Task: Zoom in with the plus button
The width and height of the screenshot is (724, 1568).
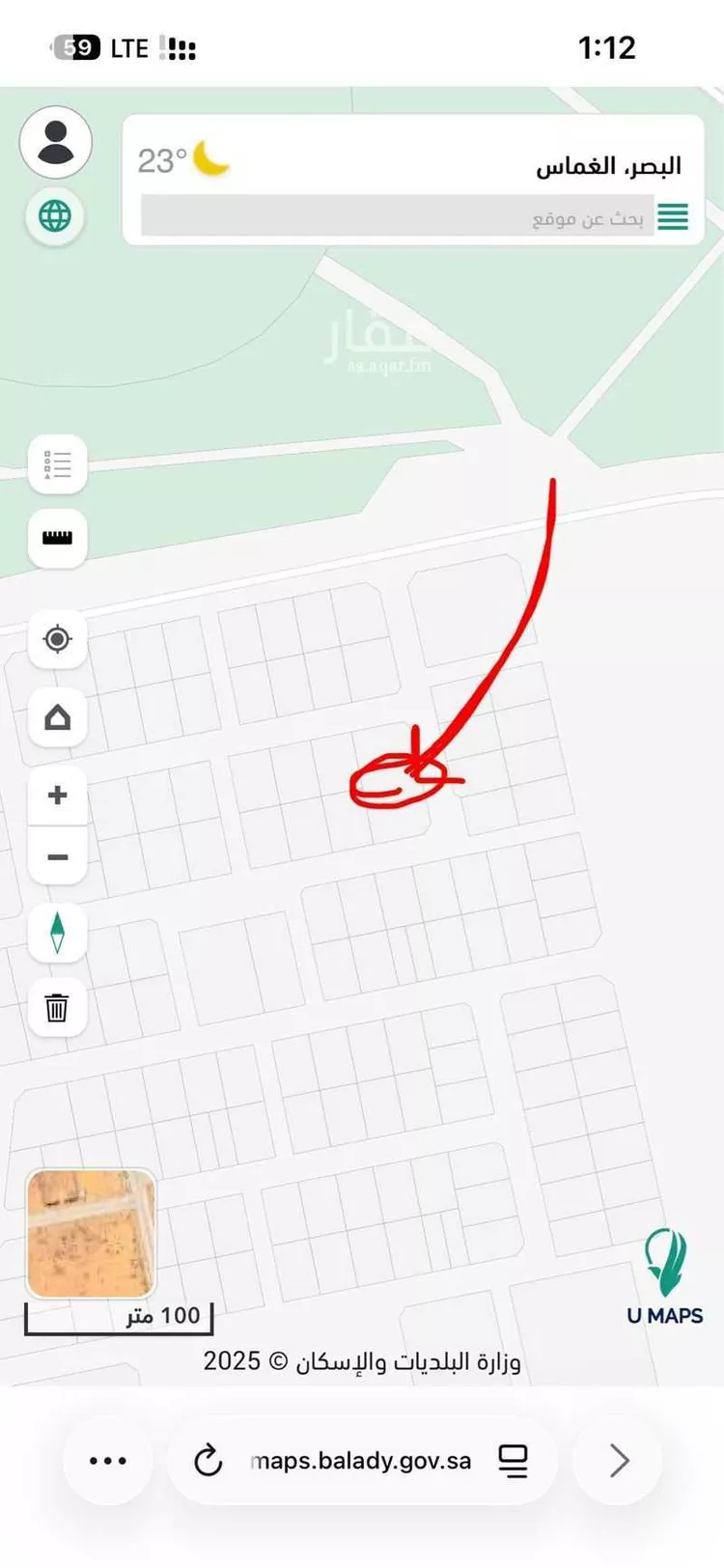Action: pyautogui.click(x=57, y=795)
